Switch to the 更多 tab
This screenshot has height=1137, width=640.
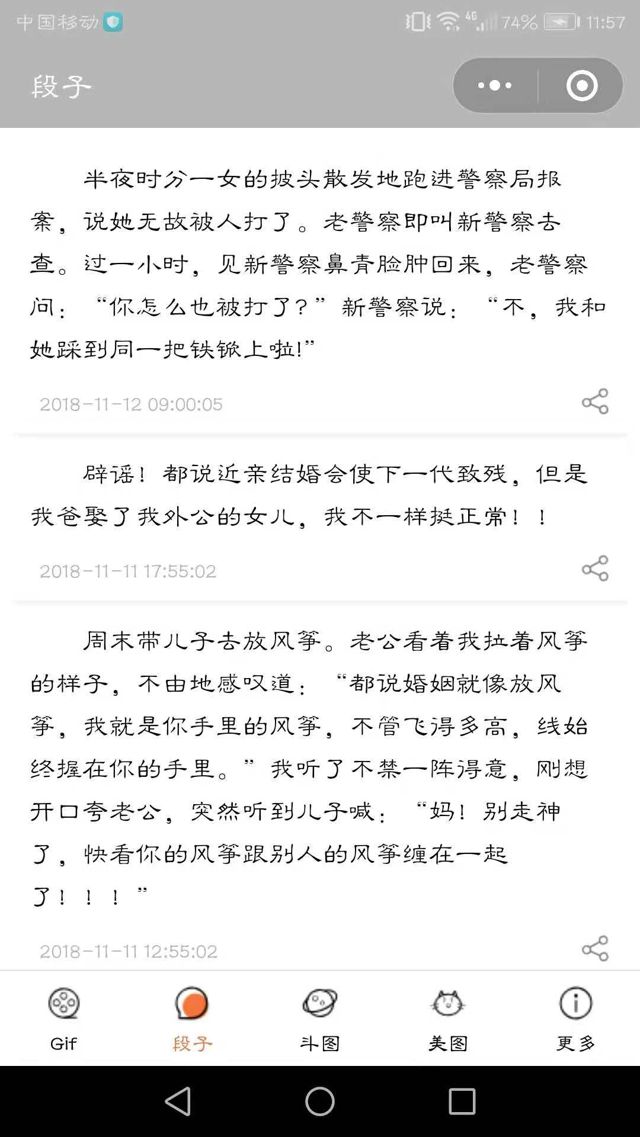(576, 1018)
